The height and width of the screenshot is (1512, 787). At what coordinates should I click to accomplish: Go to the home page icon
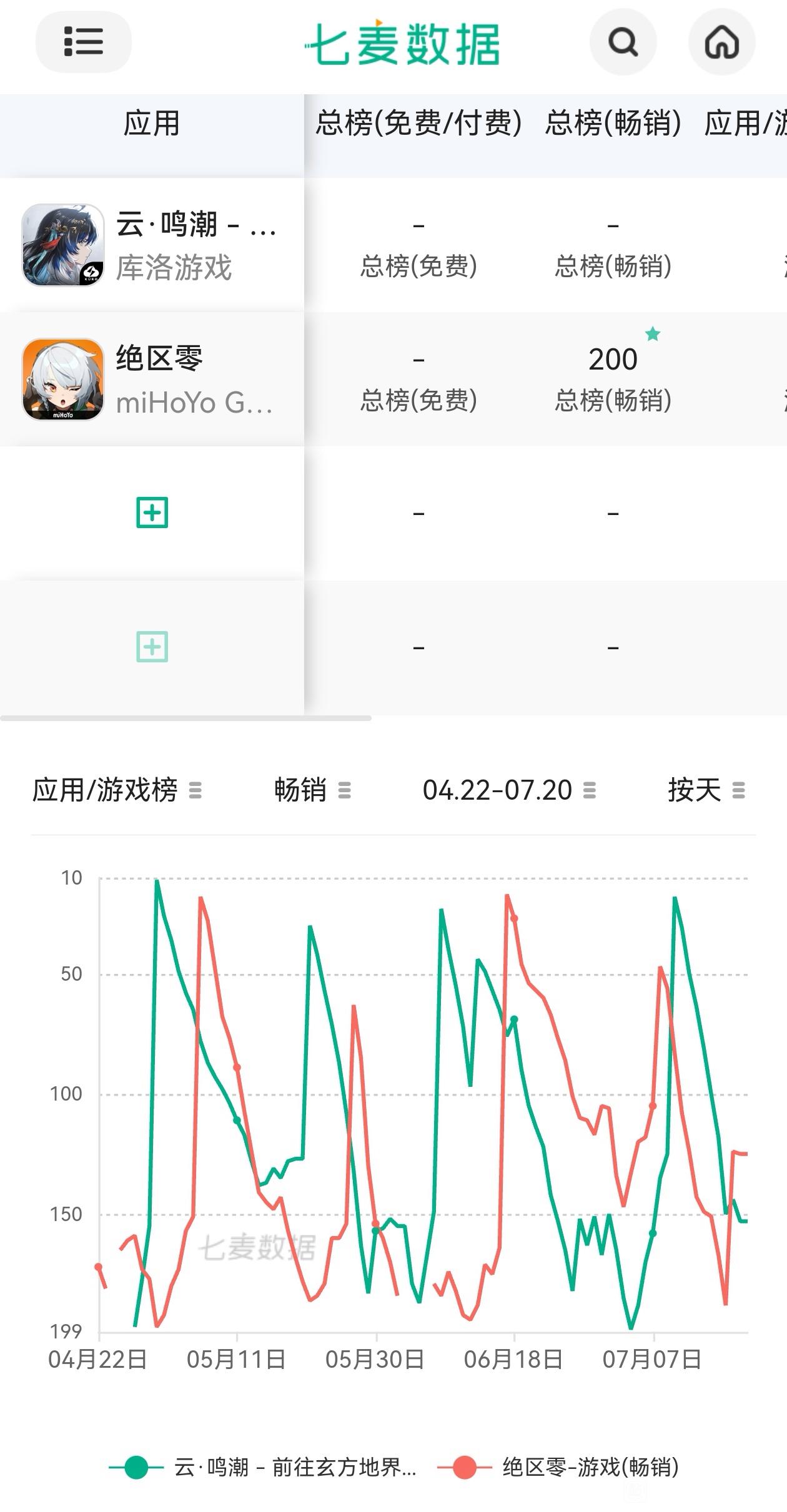(x=721, y=42)
